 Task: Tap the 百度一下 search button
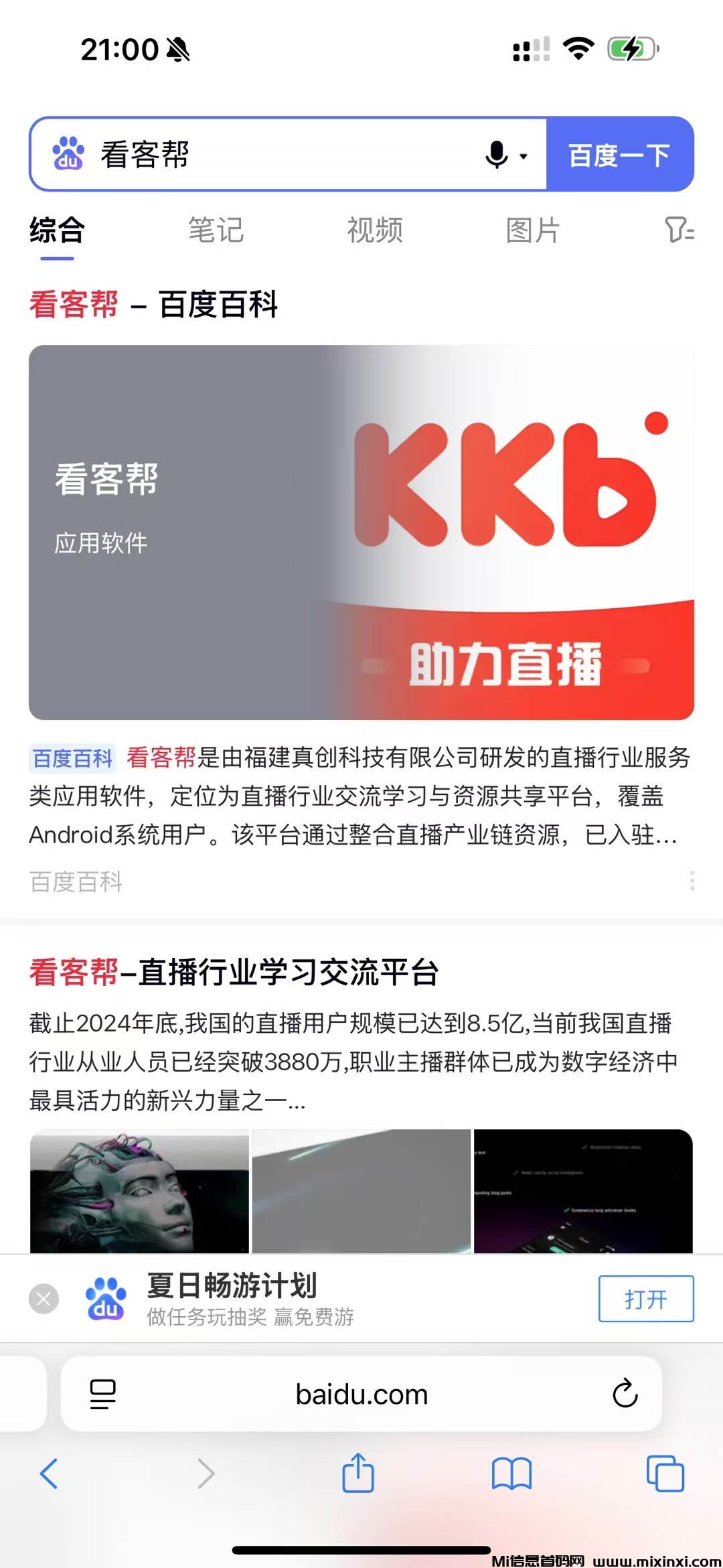tap(619, 155)
